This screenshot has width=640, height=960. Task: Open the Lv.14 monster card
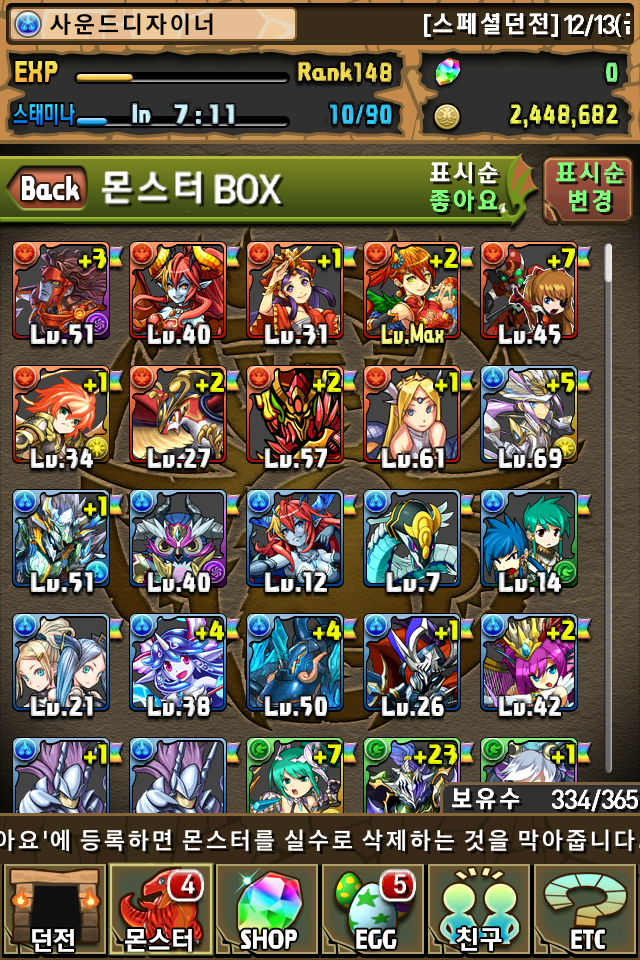529,540
